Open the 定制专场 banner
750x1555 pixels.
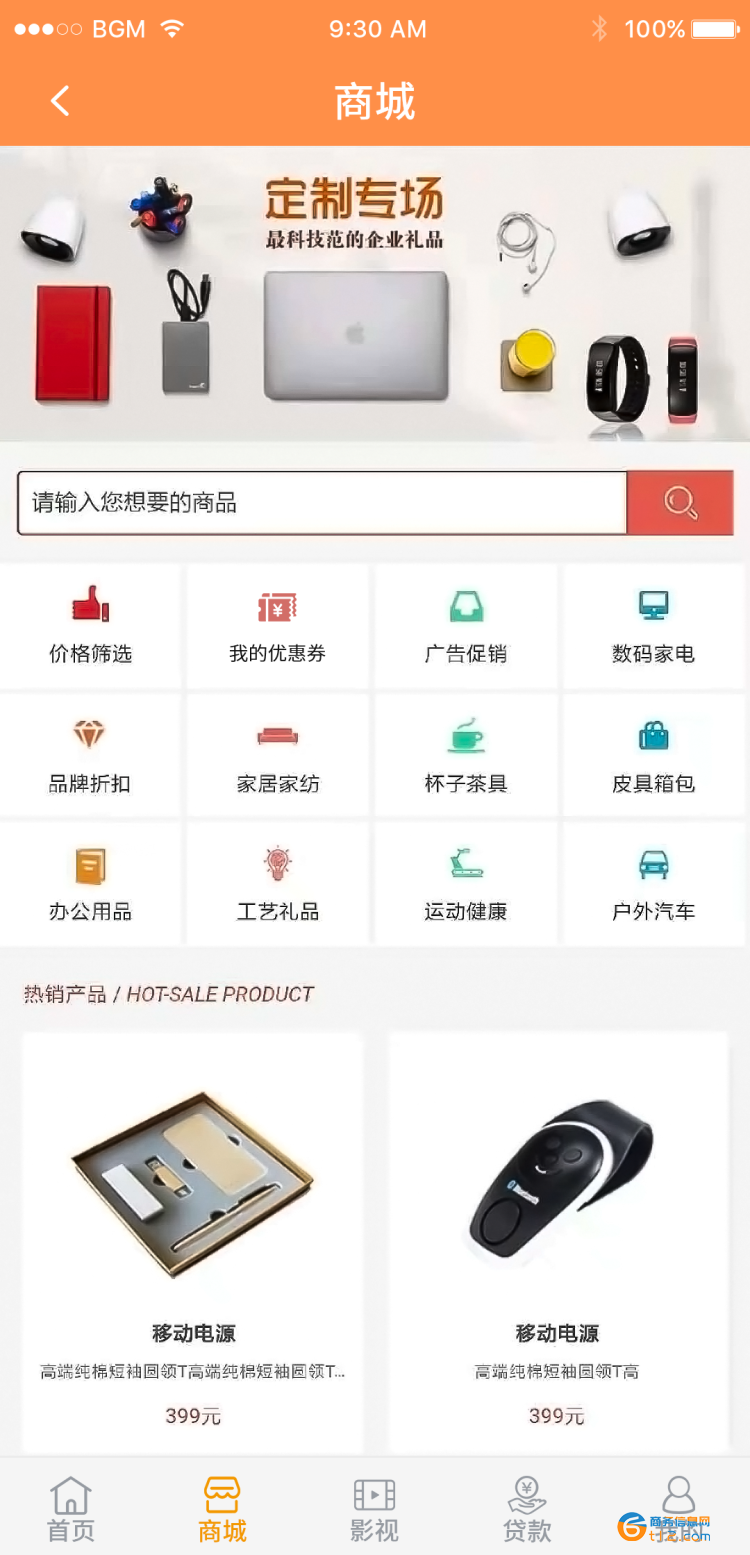[375, 294]
